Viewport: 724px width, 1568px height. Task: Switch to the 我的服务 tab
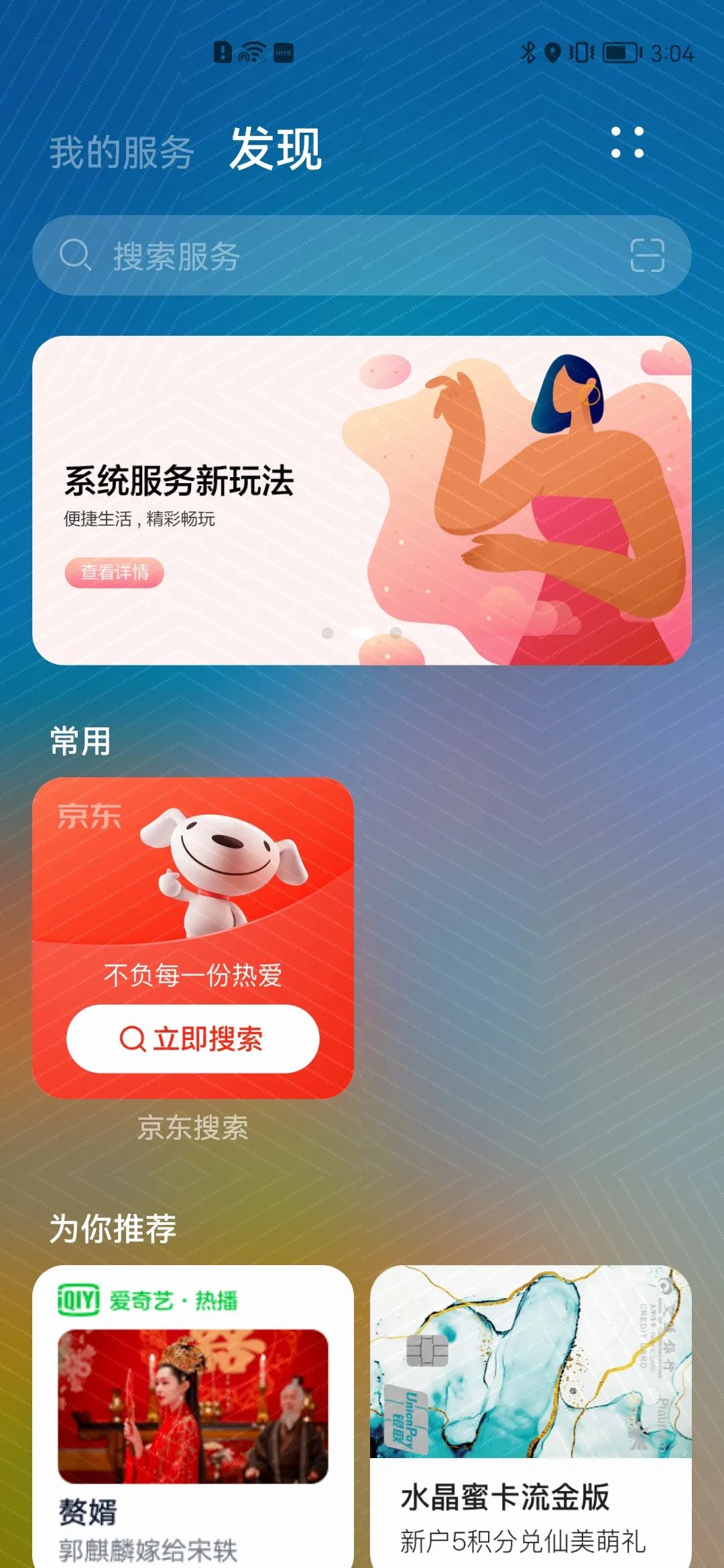[122, 151]
